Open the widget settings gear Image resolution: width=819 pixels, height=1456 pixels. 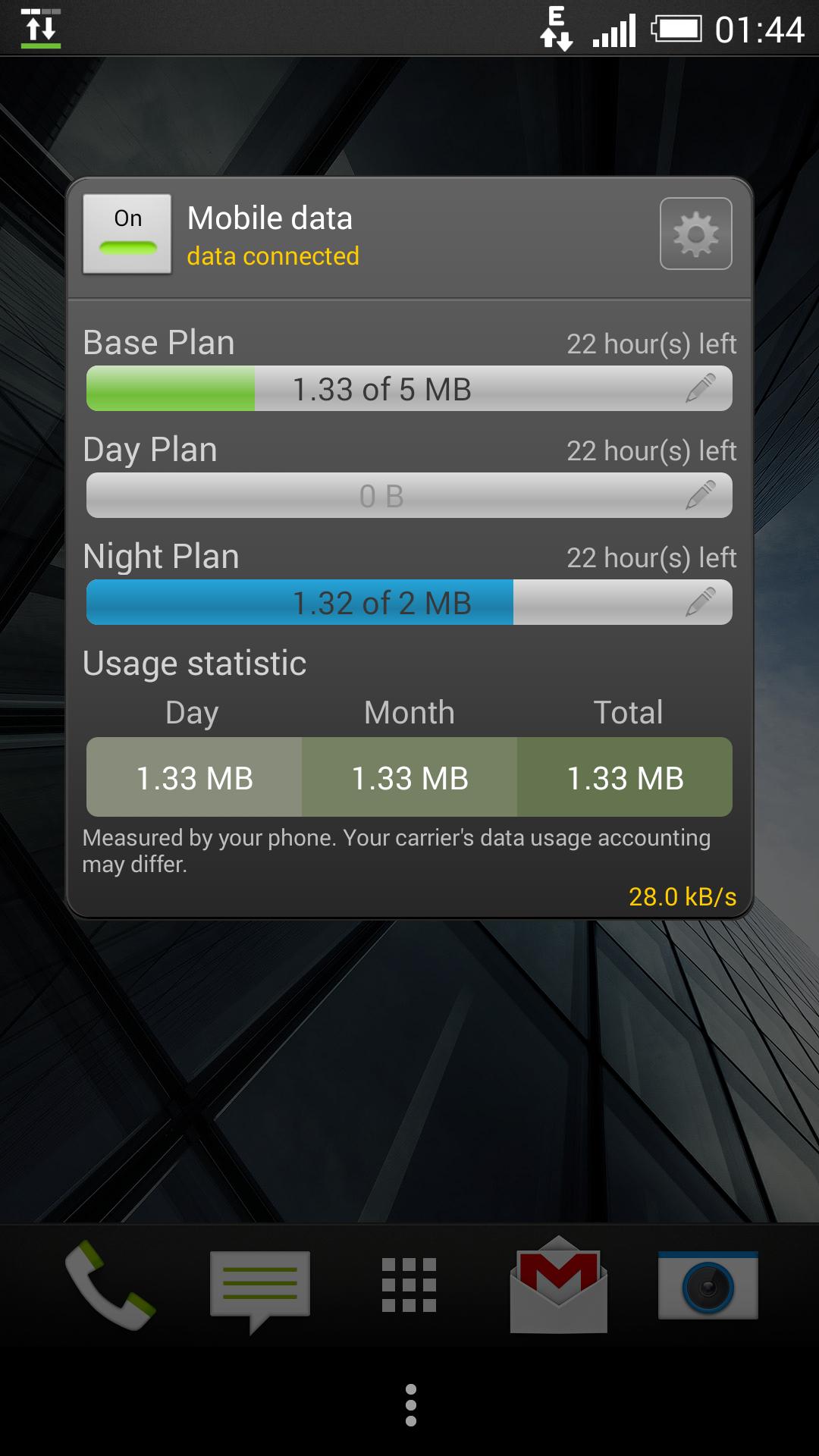(695, 234)
